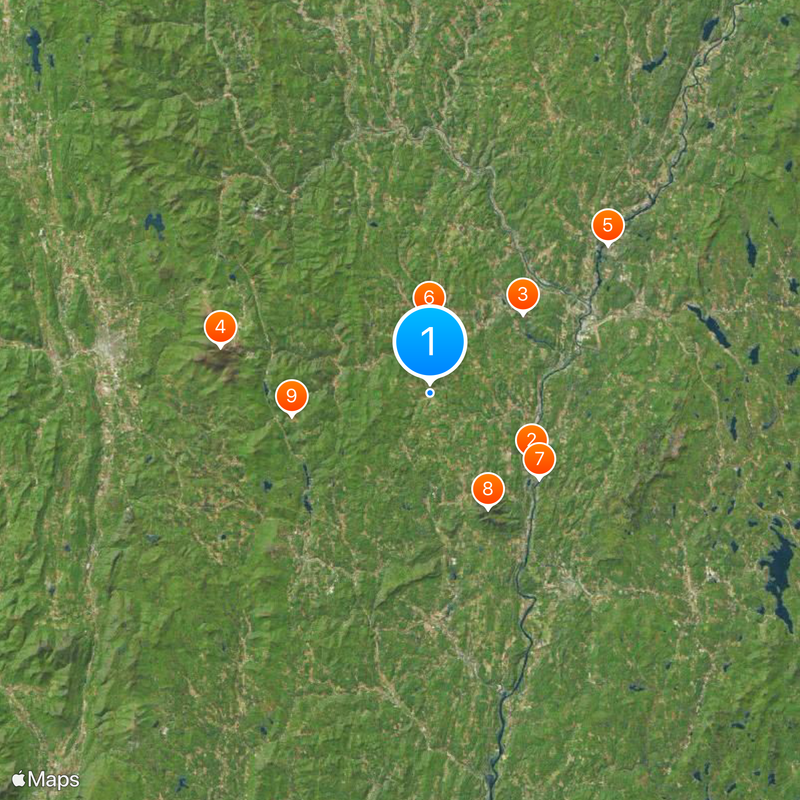The height and width of the screenshot is (800, 800).
Task: Open the orange map pin numbered 3
Action: [522, 295]
